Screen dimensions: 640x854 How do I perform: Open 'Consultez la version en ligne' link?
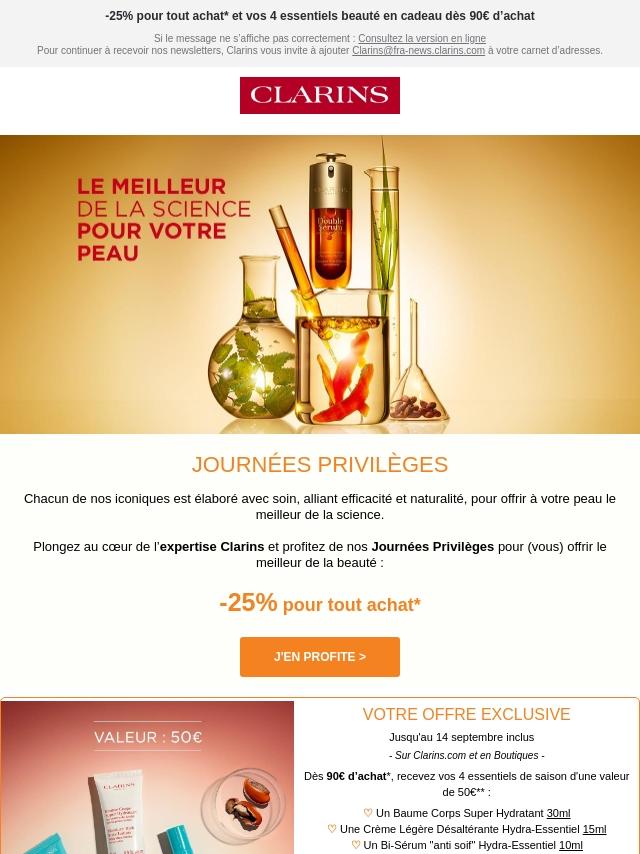tap(422, 39)
